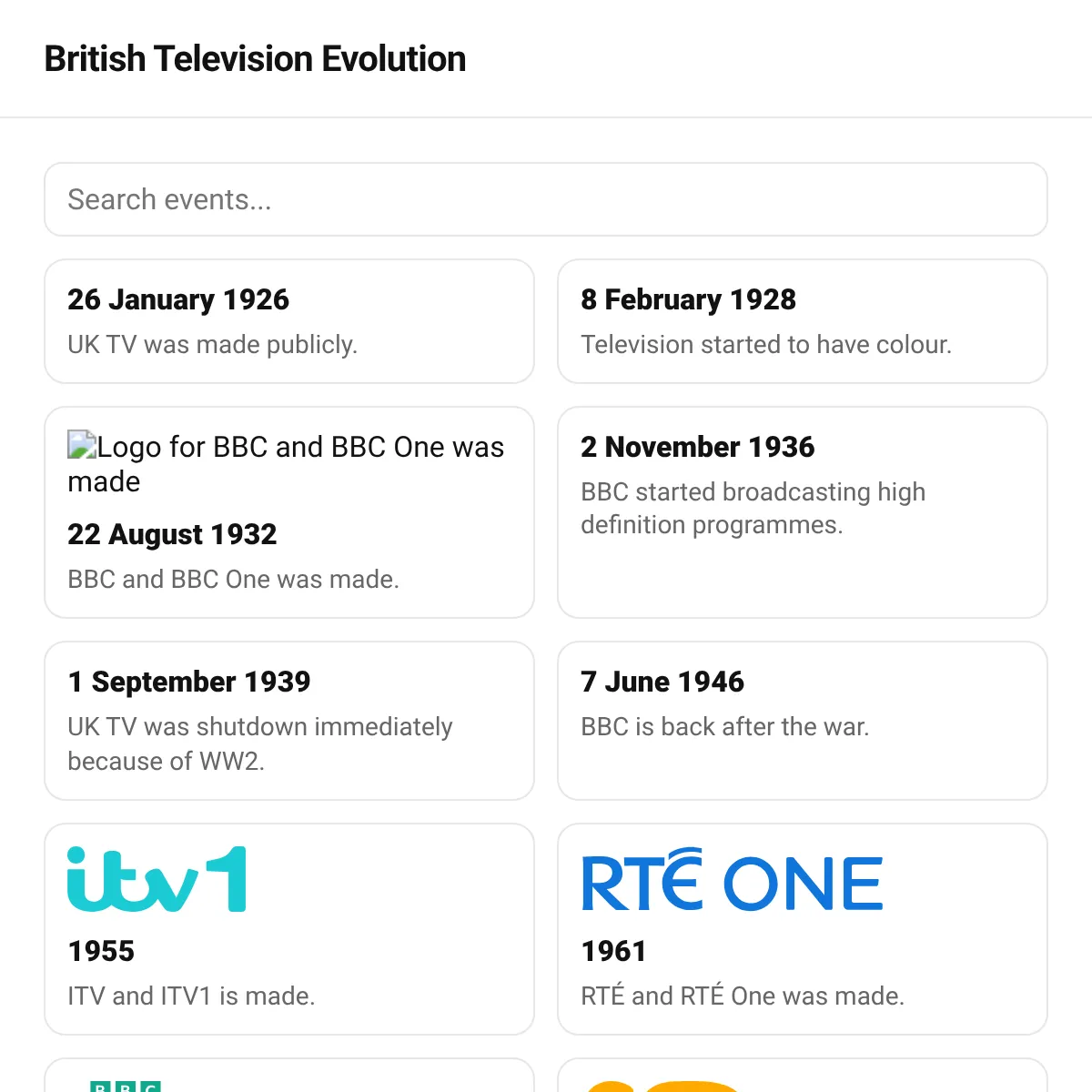Open the 7 June 1946 event card
The height and width of the screenshot is (1092, 1092).
pyautogui.click(x=803, y=721)
